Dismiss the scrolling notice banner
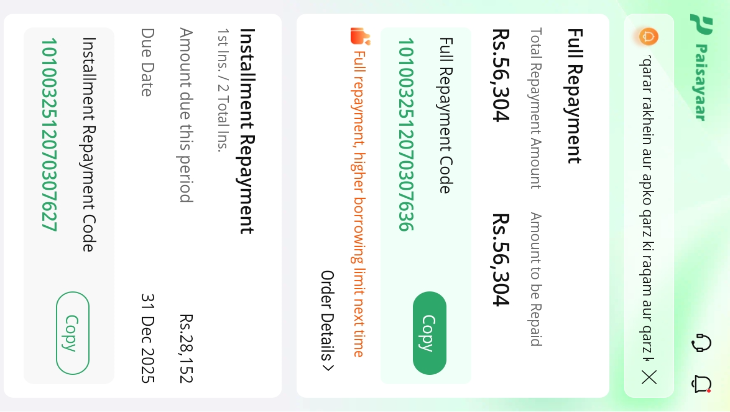The height and width of the screenshot is (412, 730). point(649,377)
